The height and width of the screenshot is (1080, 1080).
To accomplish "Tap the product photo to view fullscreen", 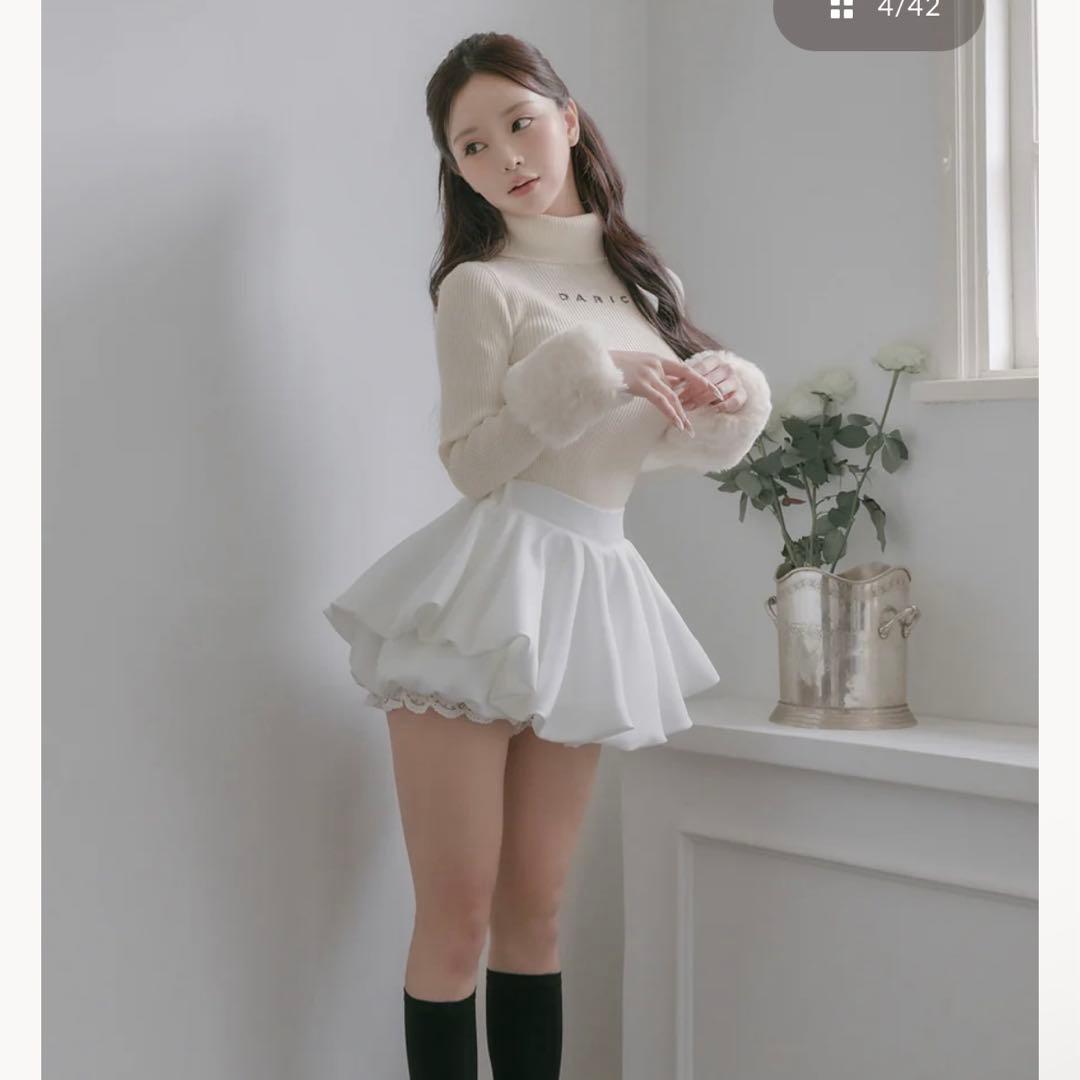I will [540, 560].
